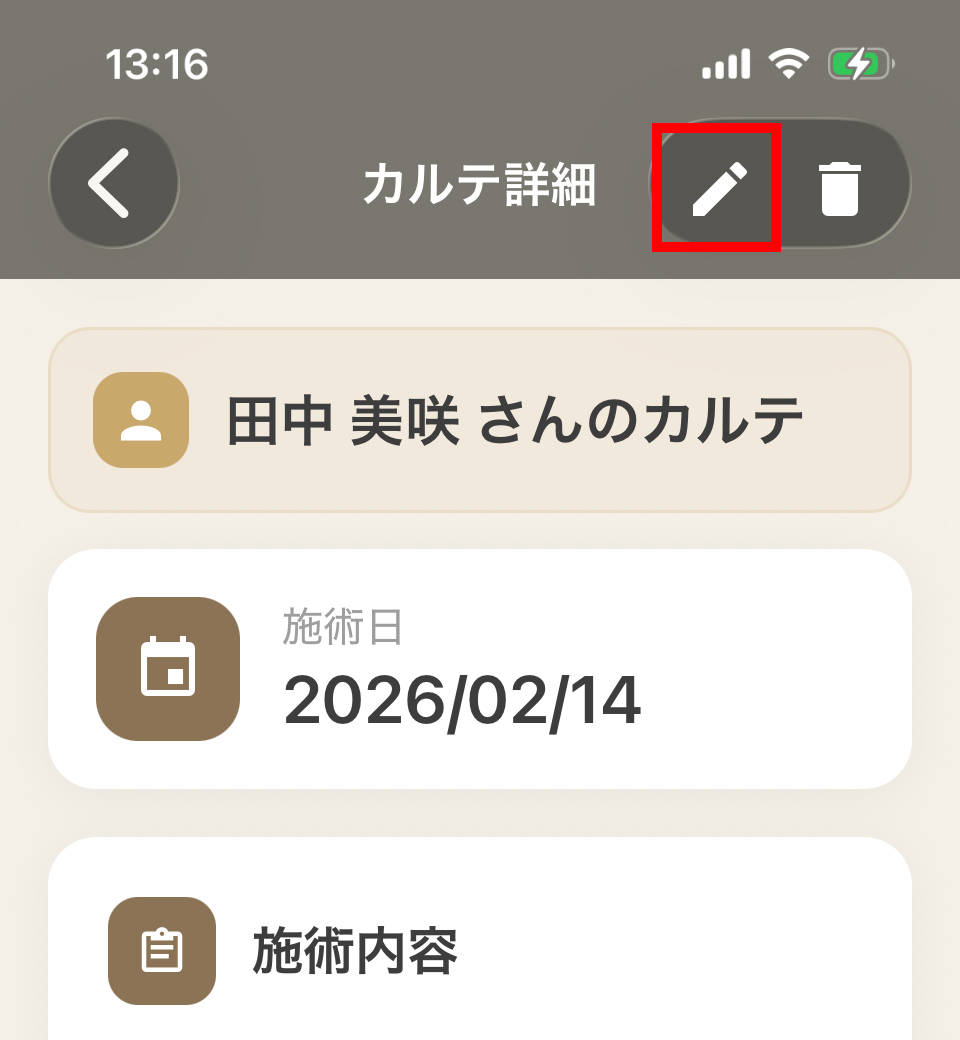Tap the white card containing the treatment date
Screen dimensions: 960x1040
480,668
